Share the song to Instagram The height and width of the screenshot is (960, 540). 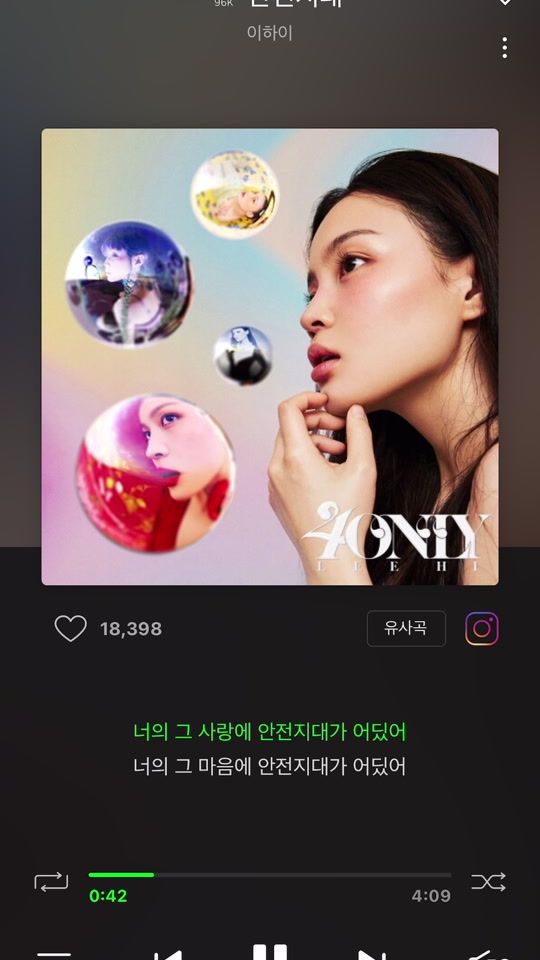482,629
